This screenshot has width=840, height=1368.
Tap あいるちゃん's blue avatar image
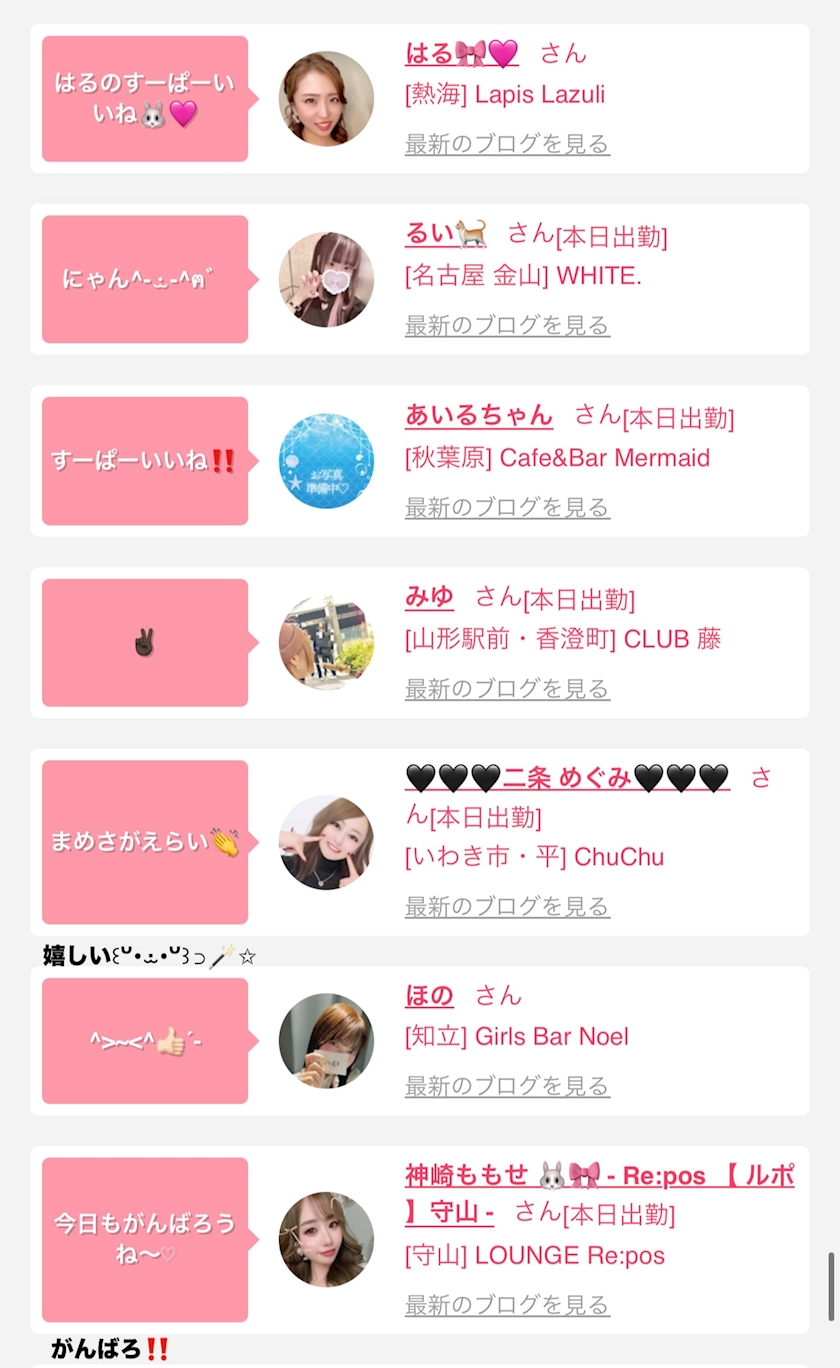coord(326,461)
